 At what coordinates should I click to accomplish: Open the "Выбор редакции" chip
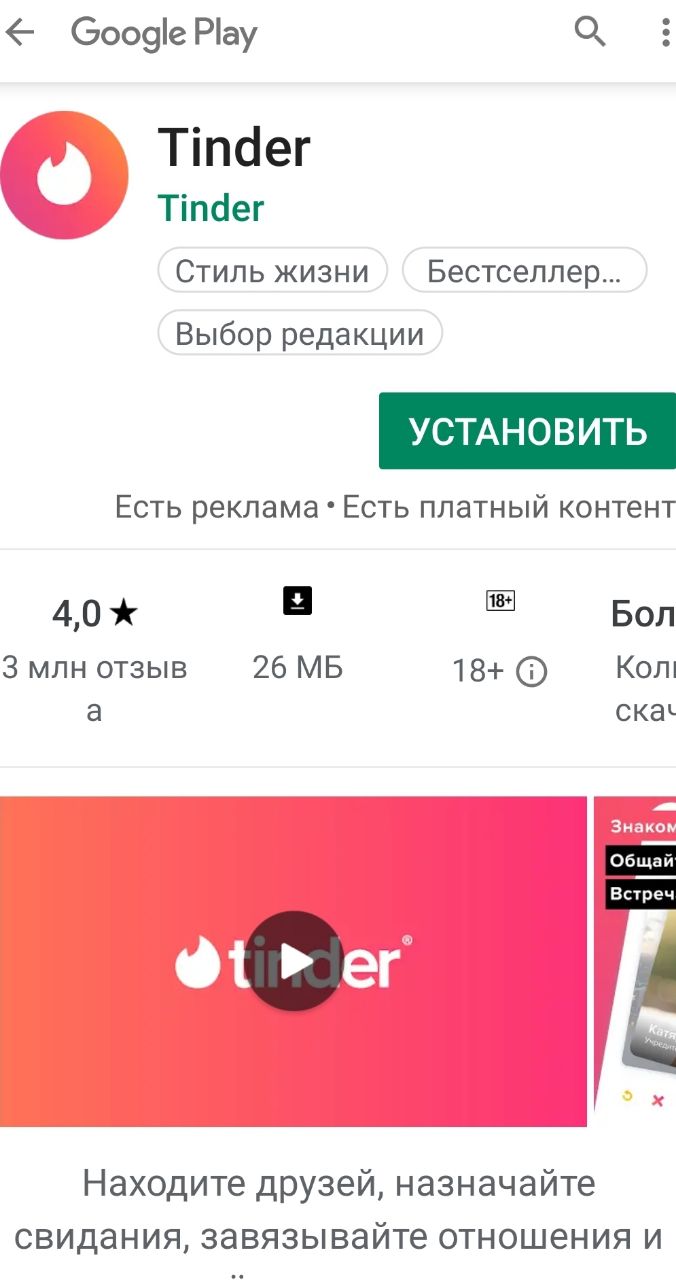click(300, 333)
